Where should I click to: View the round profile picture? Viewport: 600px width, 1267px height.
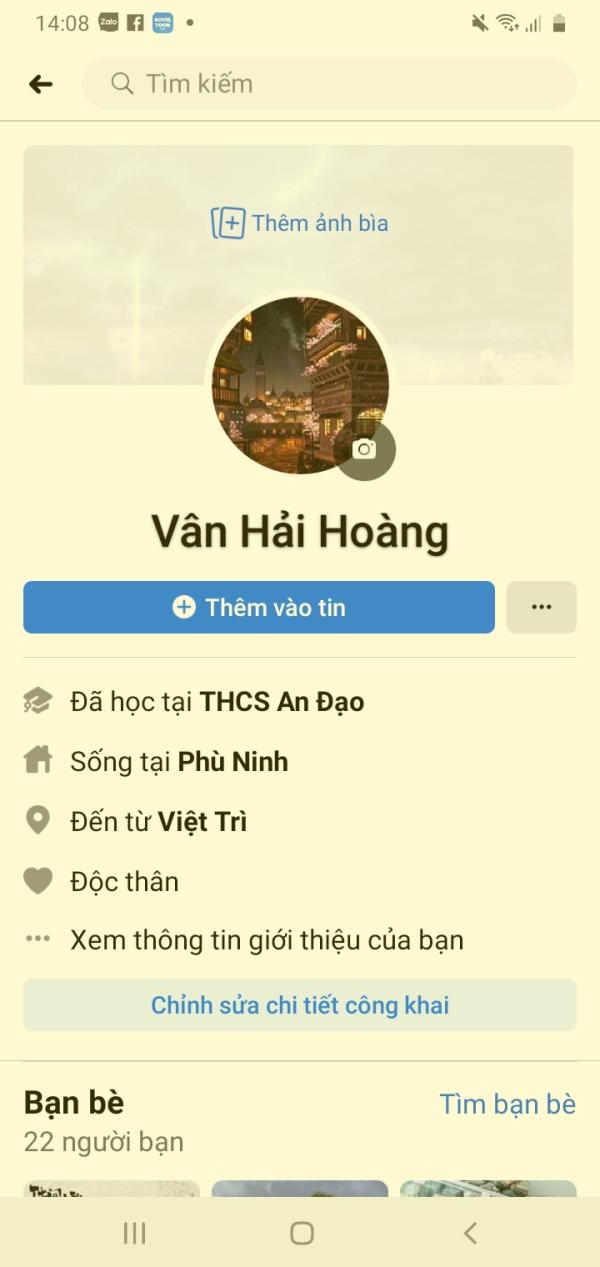pos(300,385)
